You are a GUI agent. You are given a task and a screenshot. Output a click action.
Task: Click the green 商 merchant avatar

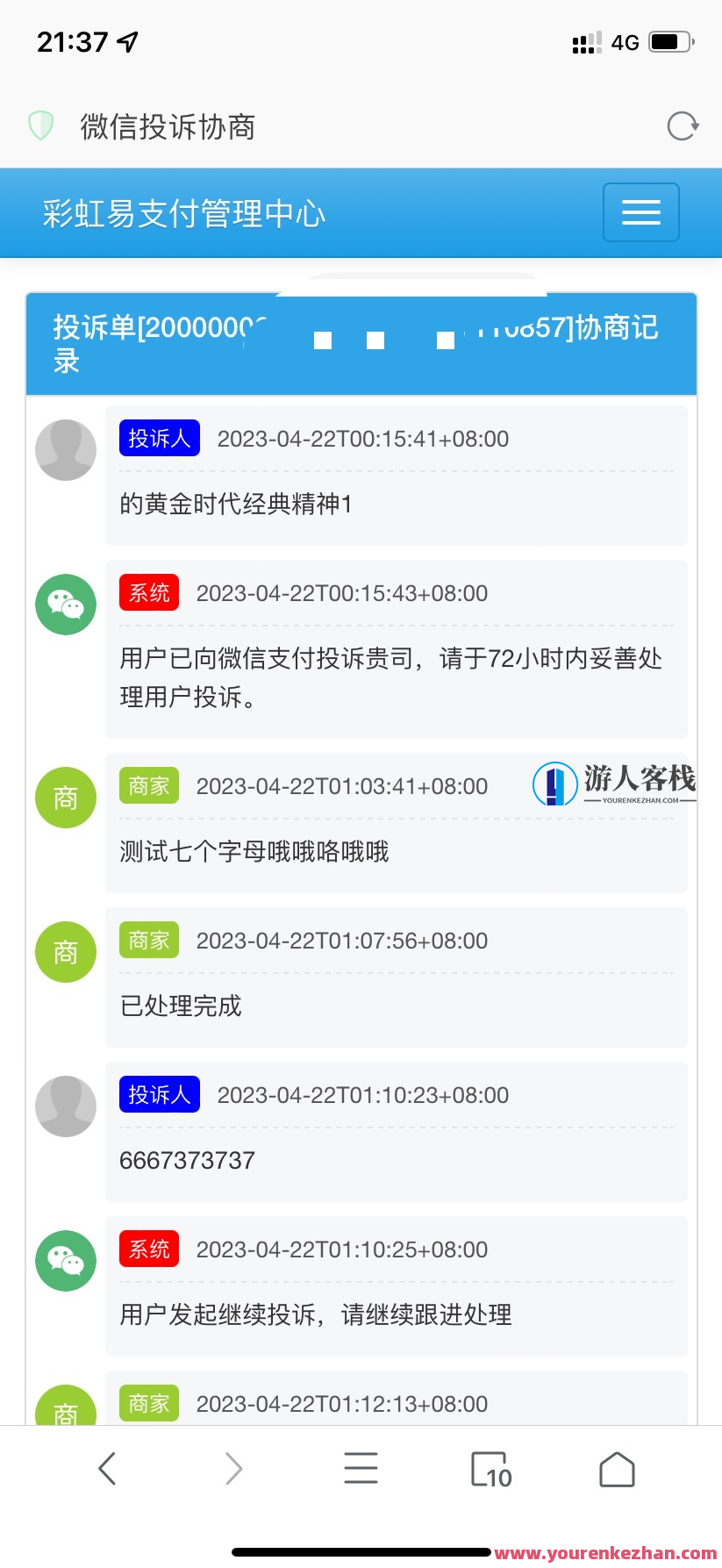65,798
